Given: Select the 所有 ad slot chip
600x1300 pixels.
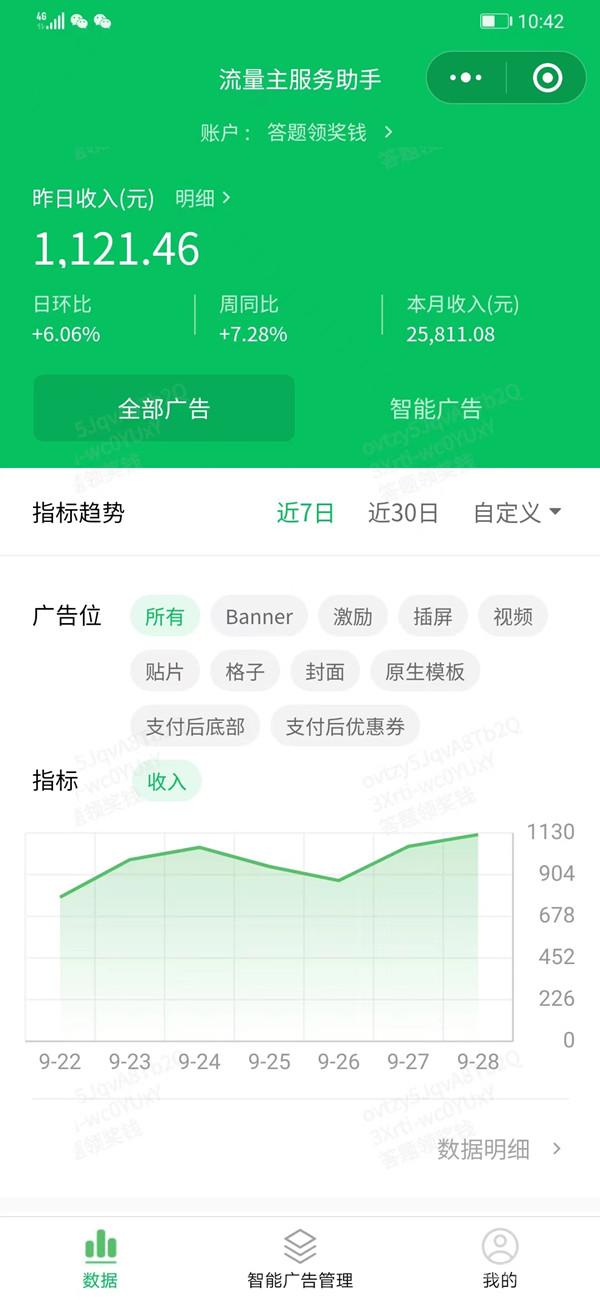Looking at the screenshot, I should click(165, 616).
